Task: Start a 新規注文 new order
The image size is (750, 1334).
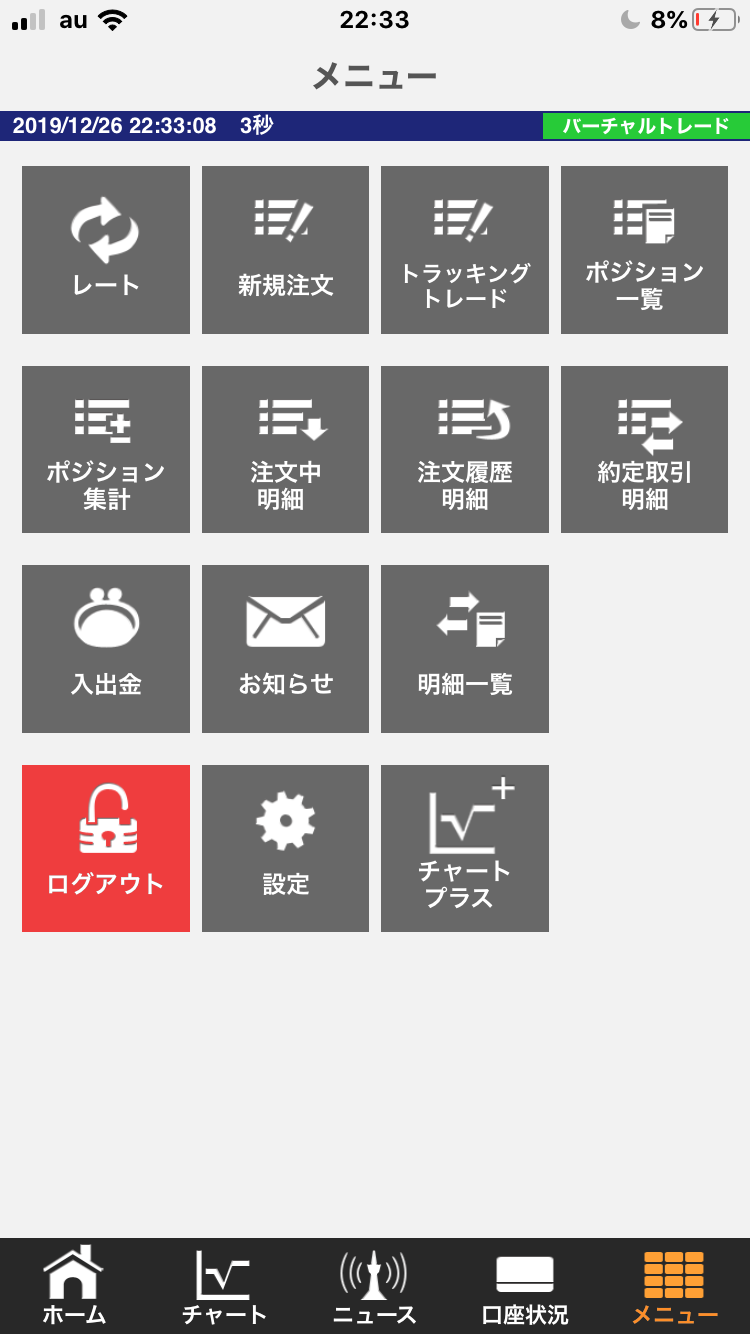Action: pos(285,250)
